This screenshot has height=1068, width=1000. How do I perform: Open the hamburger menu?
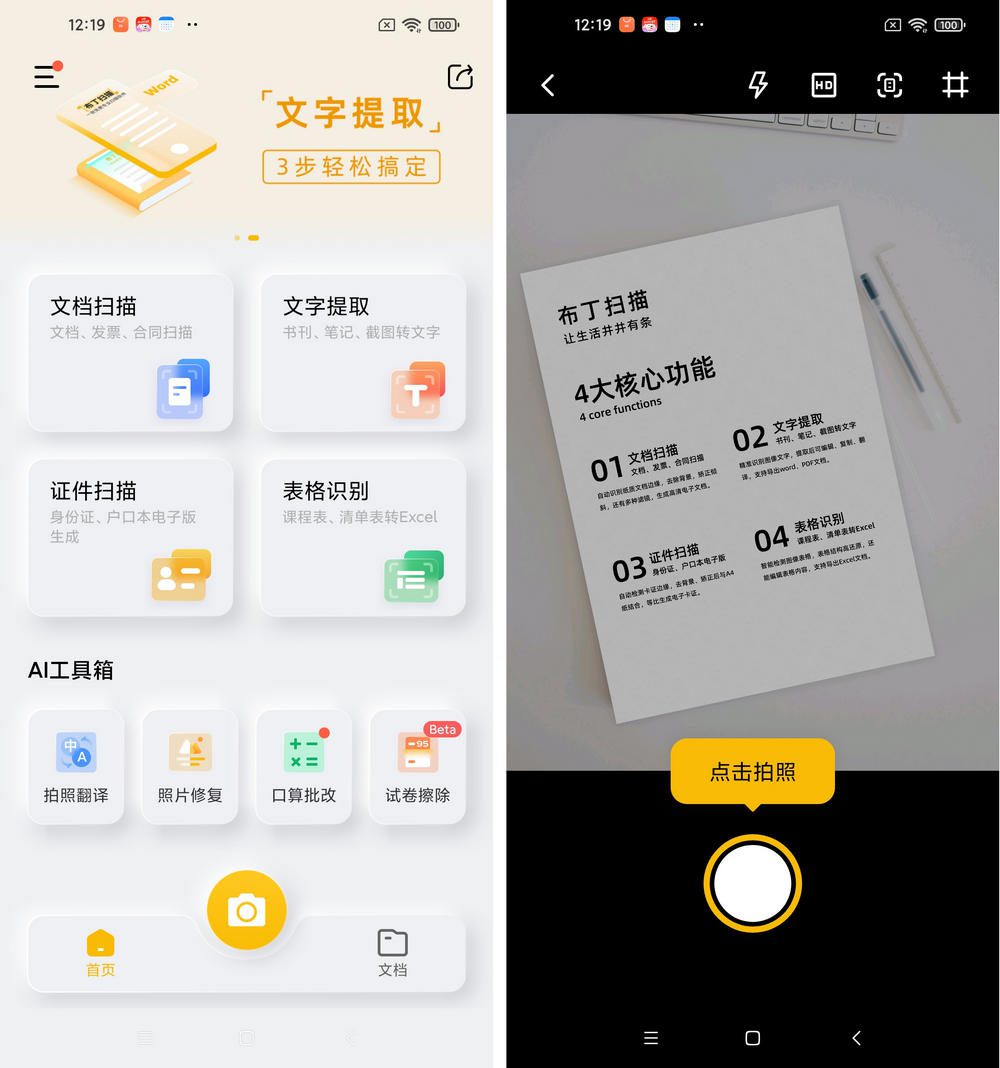coord(47,76)
